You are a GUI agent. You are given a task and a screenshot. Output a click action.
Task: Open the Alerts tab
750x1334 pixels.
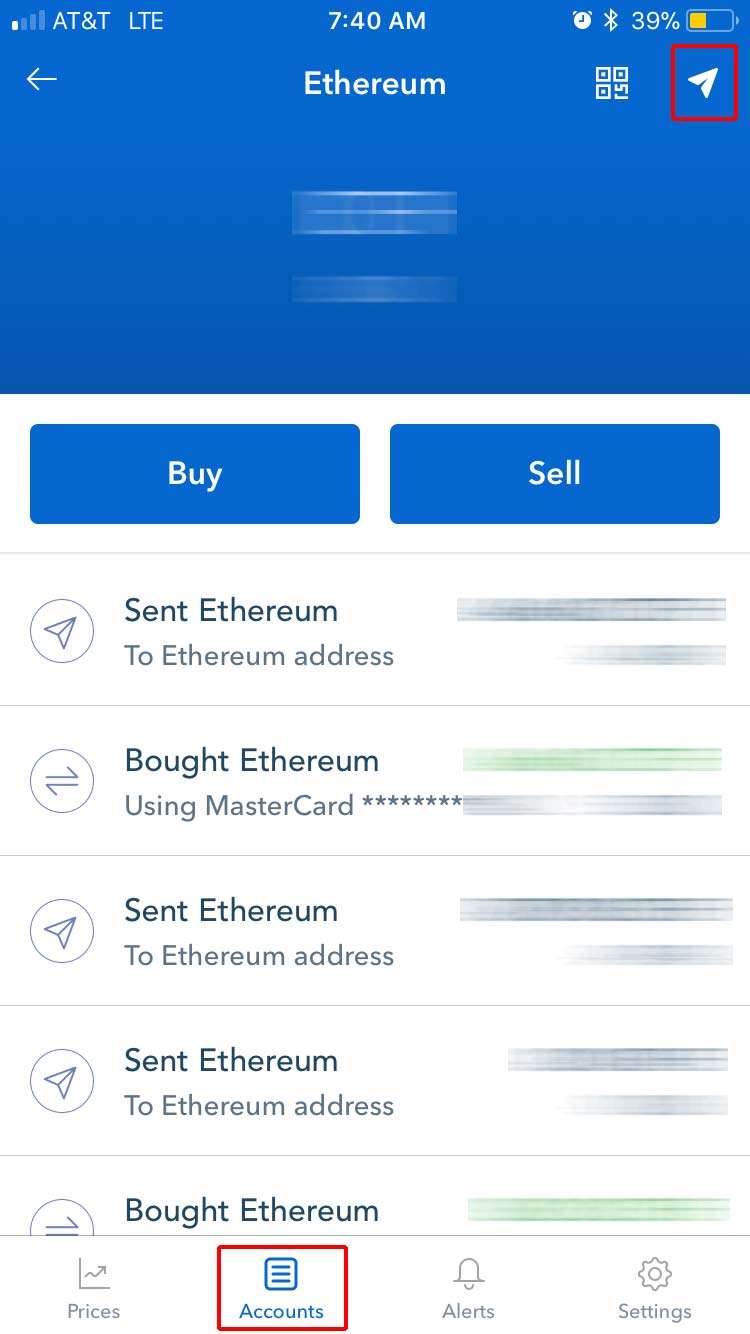468,1288
